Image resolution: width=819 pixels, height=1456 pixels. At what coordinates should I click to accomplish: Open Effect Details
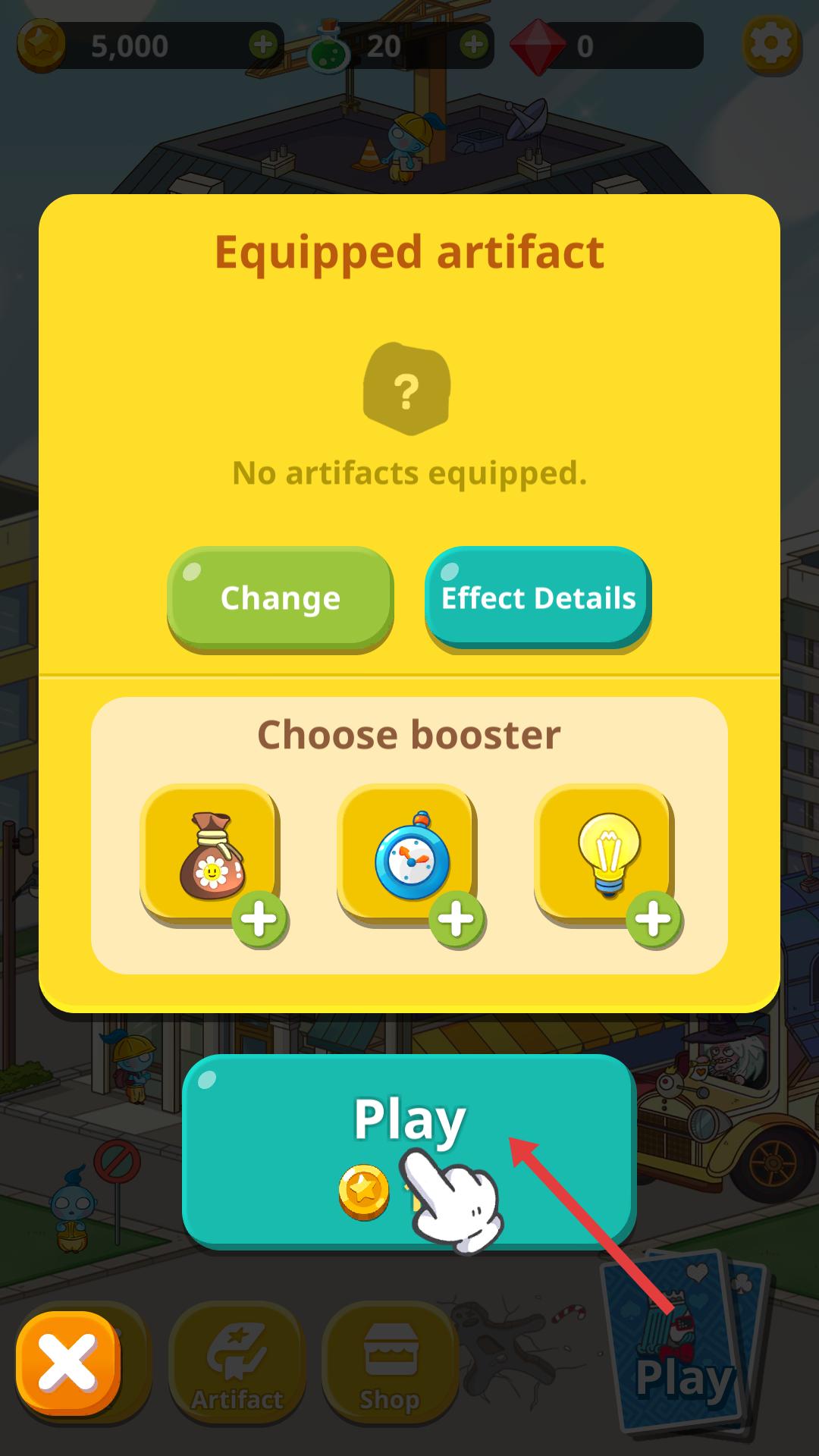click(538, 598)
